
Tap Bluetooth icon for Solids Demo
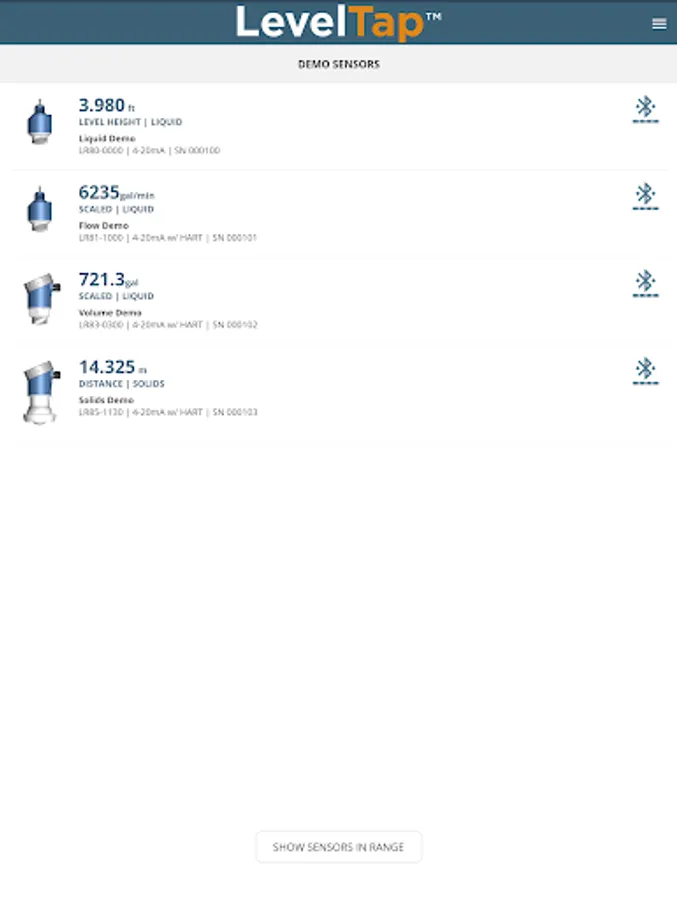(646, 371)
